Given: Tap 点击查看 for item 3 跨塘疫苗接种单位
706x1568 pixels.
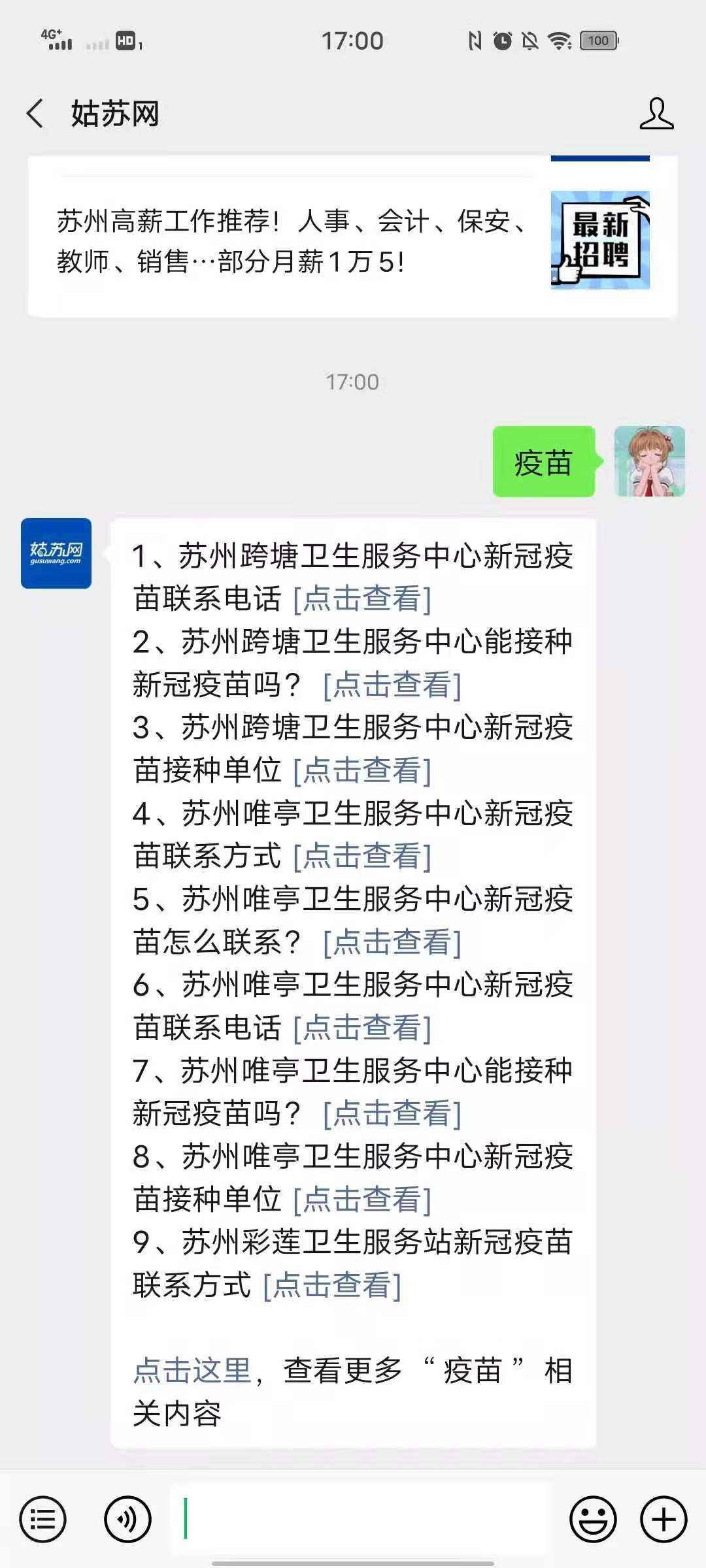Looking at the screenshot, I should (362, 771).
